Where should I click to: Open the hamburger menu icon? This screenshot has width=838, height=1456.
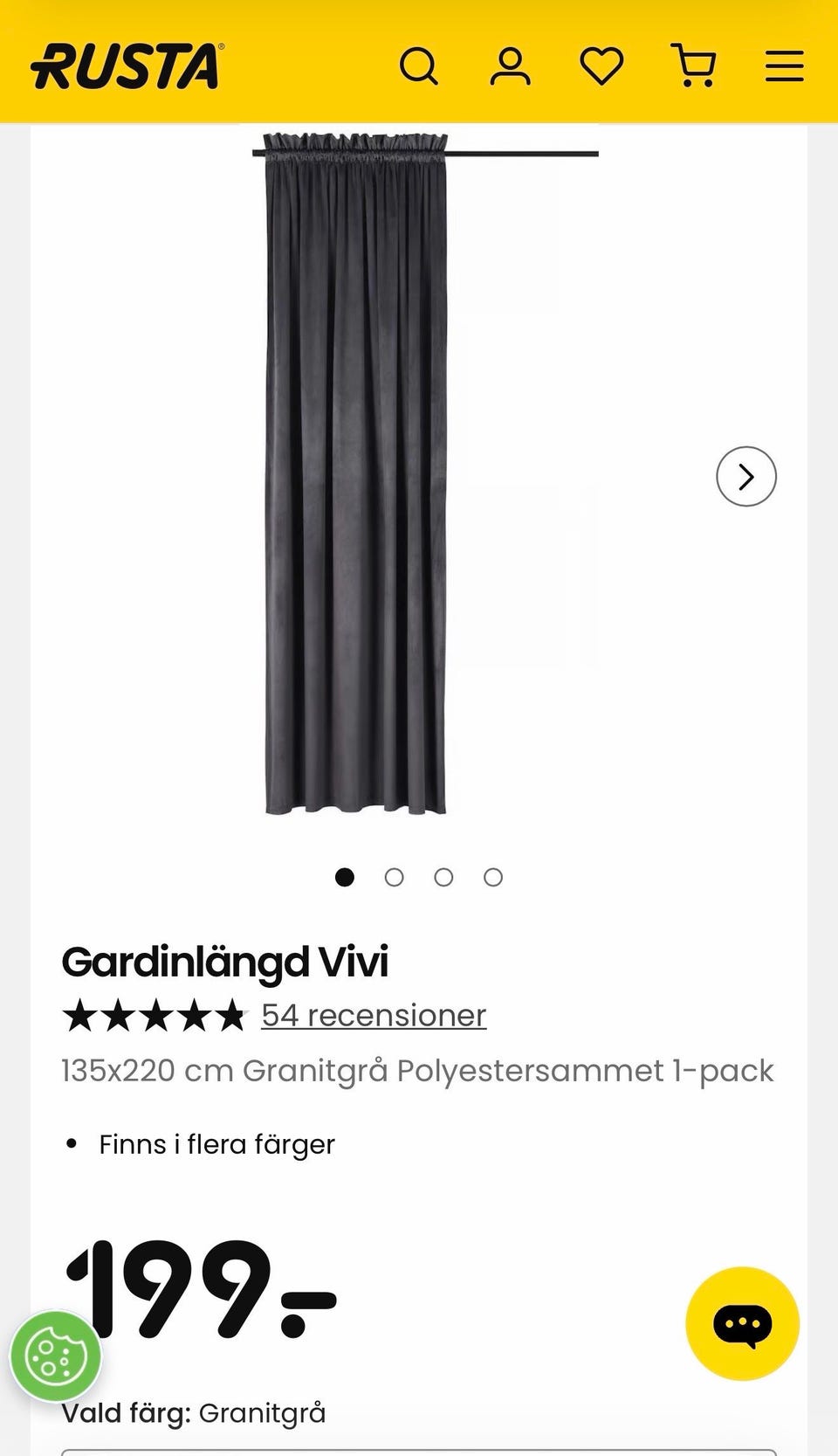click(783, 65)
